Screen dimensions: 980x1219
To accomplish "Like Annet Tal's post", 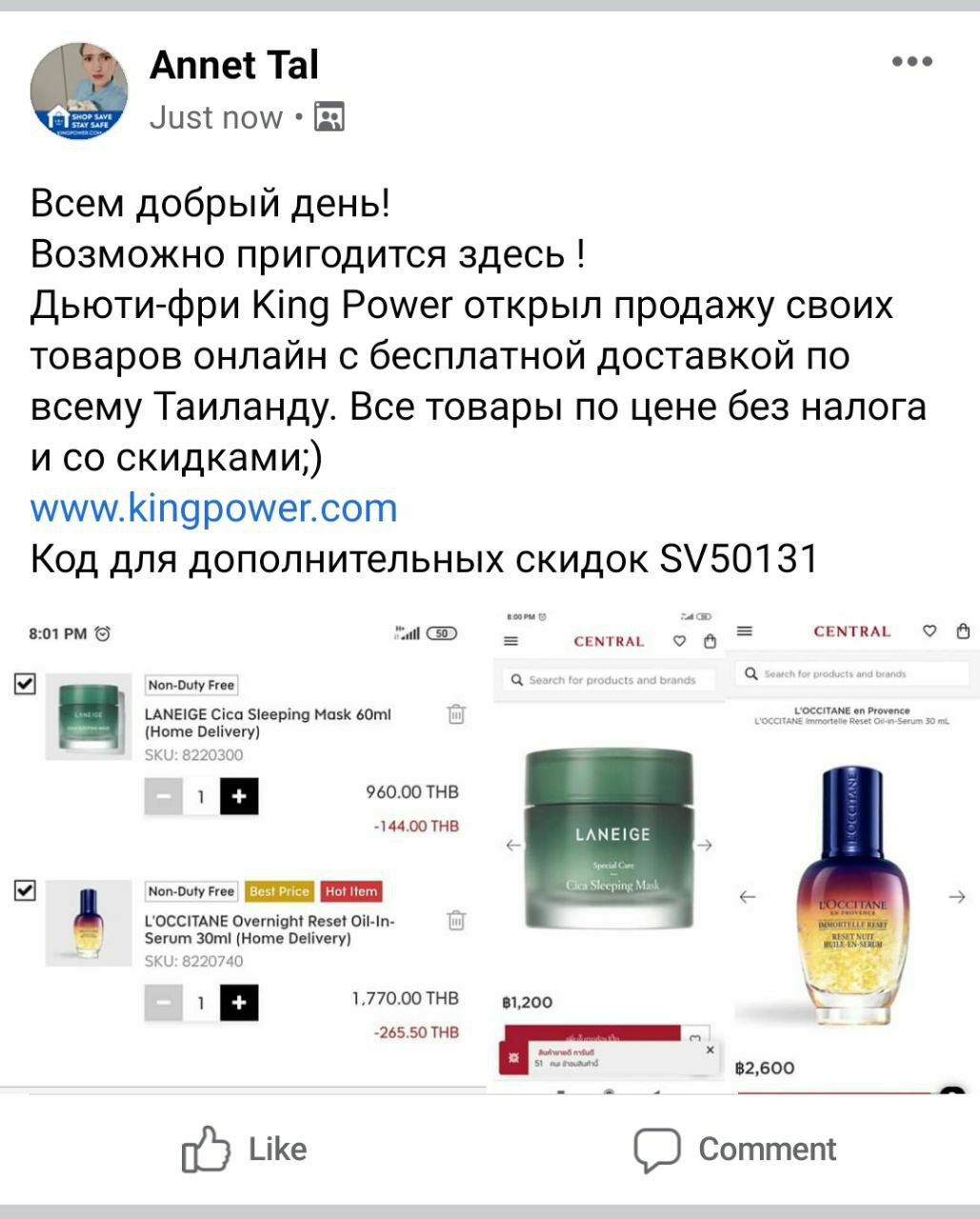I will (x=245, y=1149).
